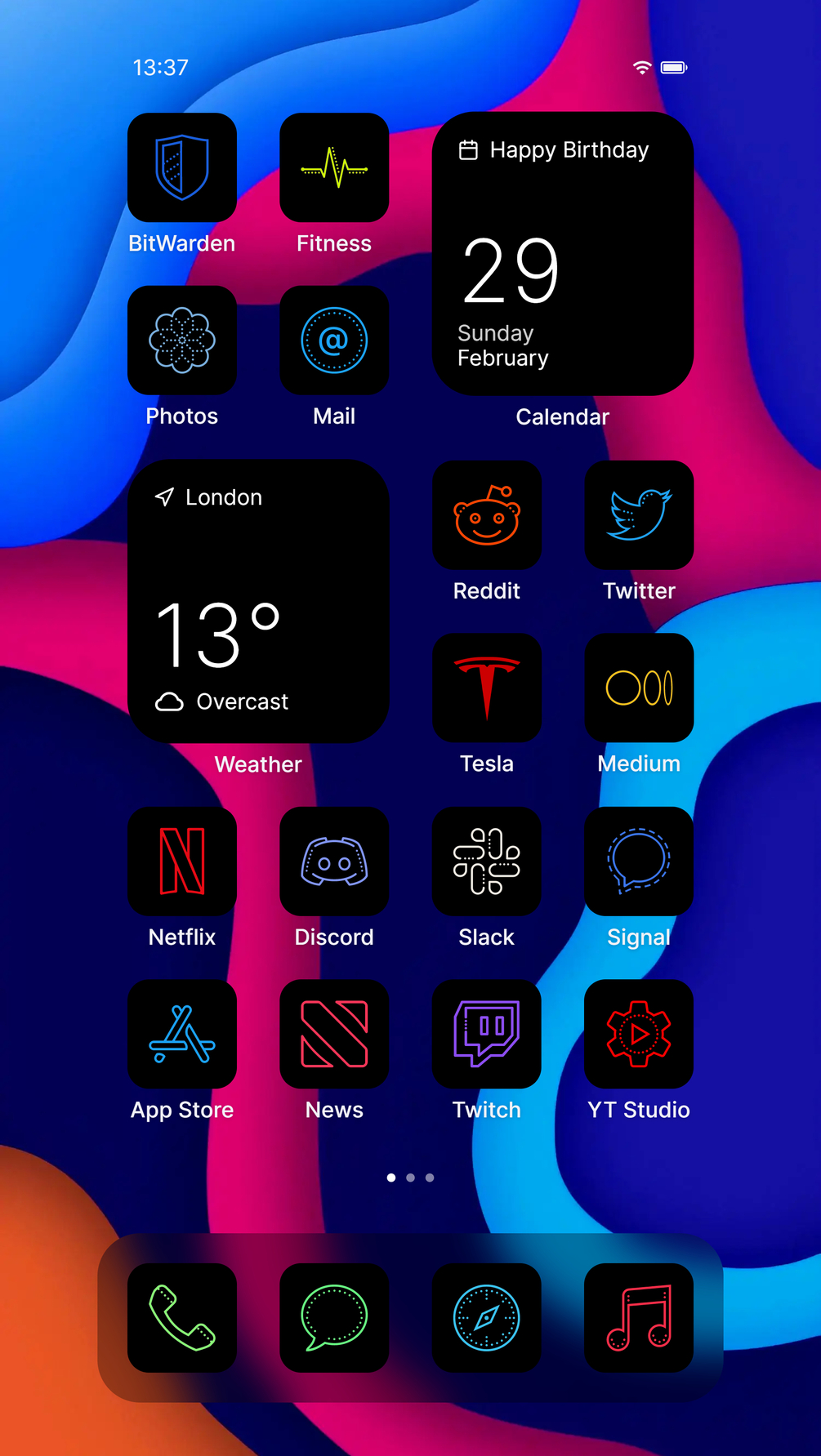Open Twitch

(x=487, y=1034)
